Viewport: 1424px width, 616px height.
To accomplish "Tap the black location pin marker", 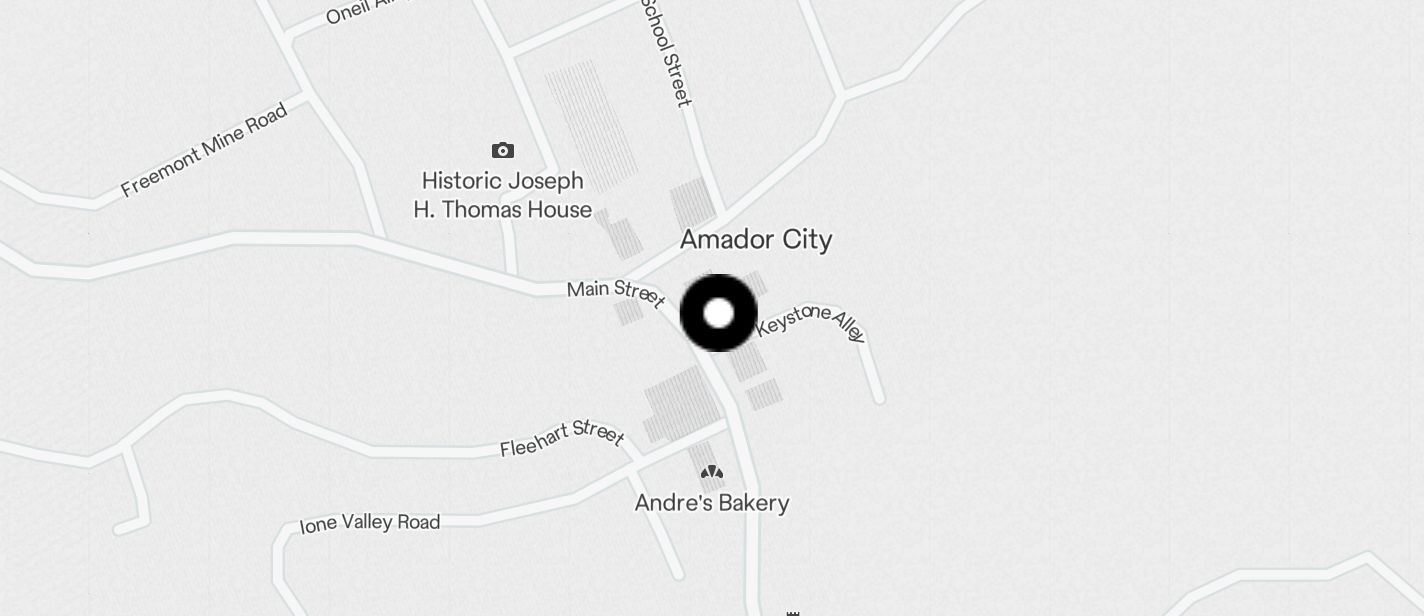I will click(718, 313).
